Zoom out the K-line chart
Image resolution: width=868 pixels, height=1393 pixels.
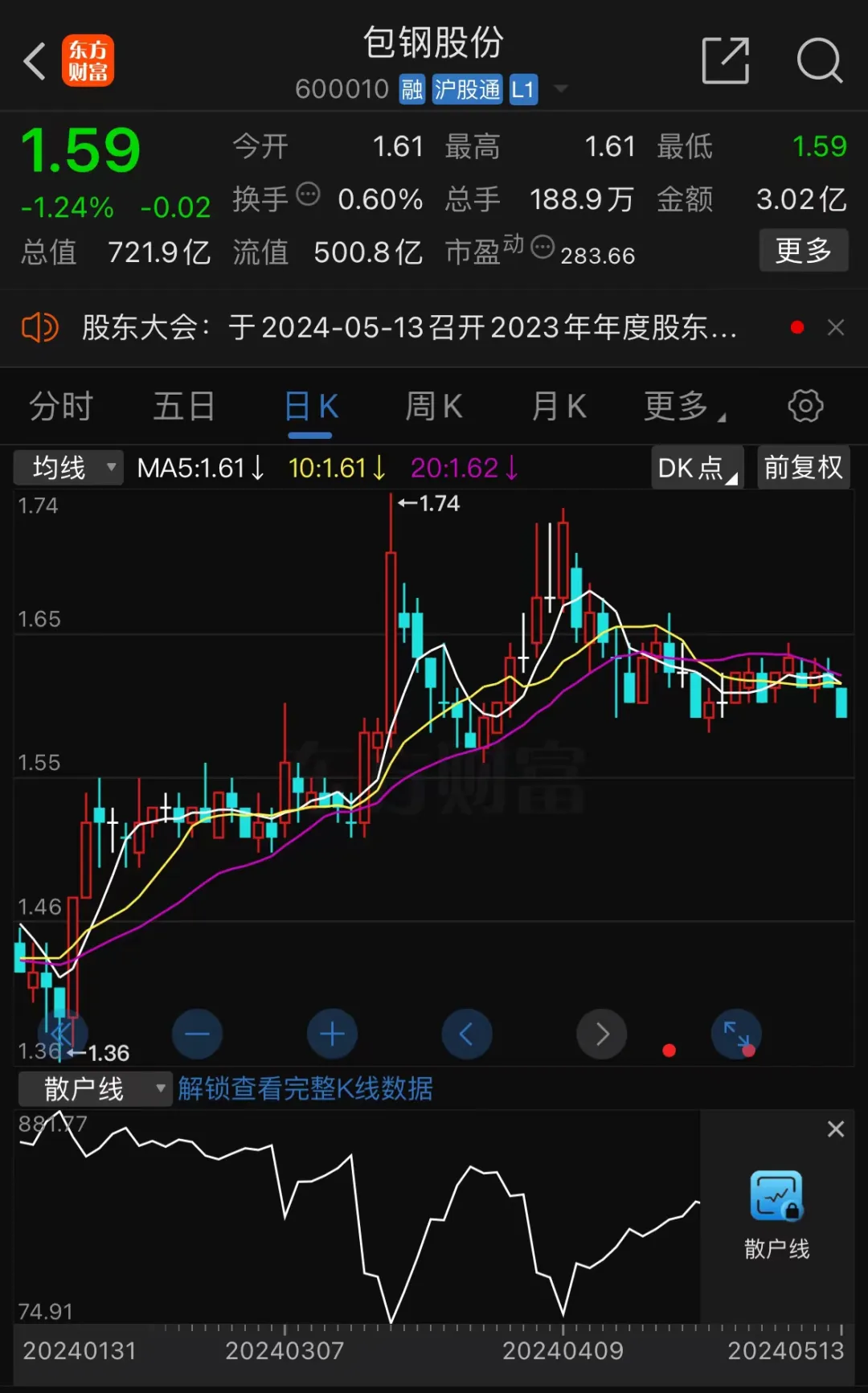click(x=197, y=1034)
